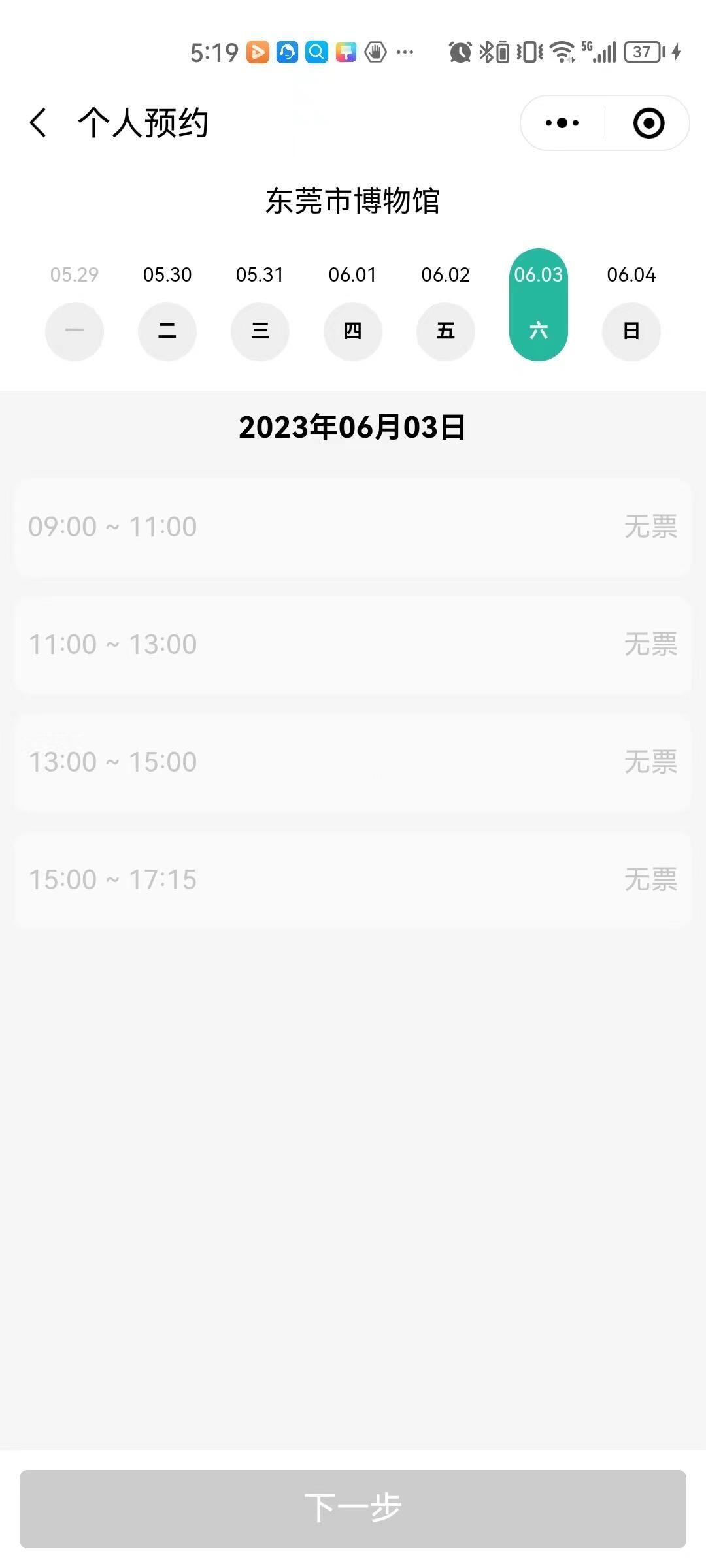Choose date 06.02 Friday
This screenshot has width=706, height=1568.
[446, 304]
